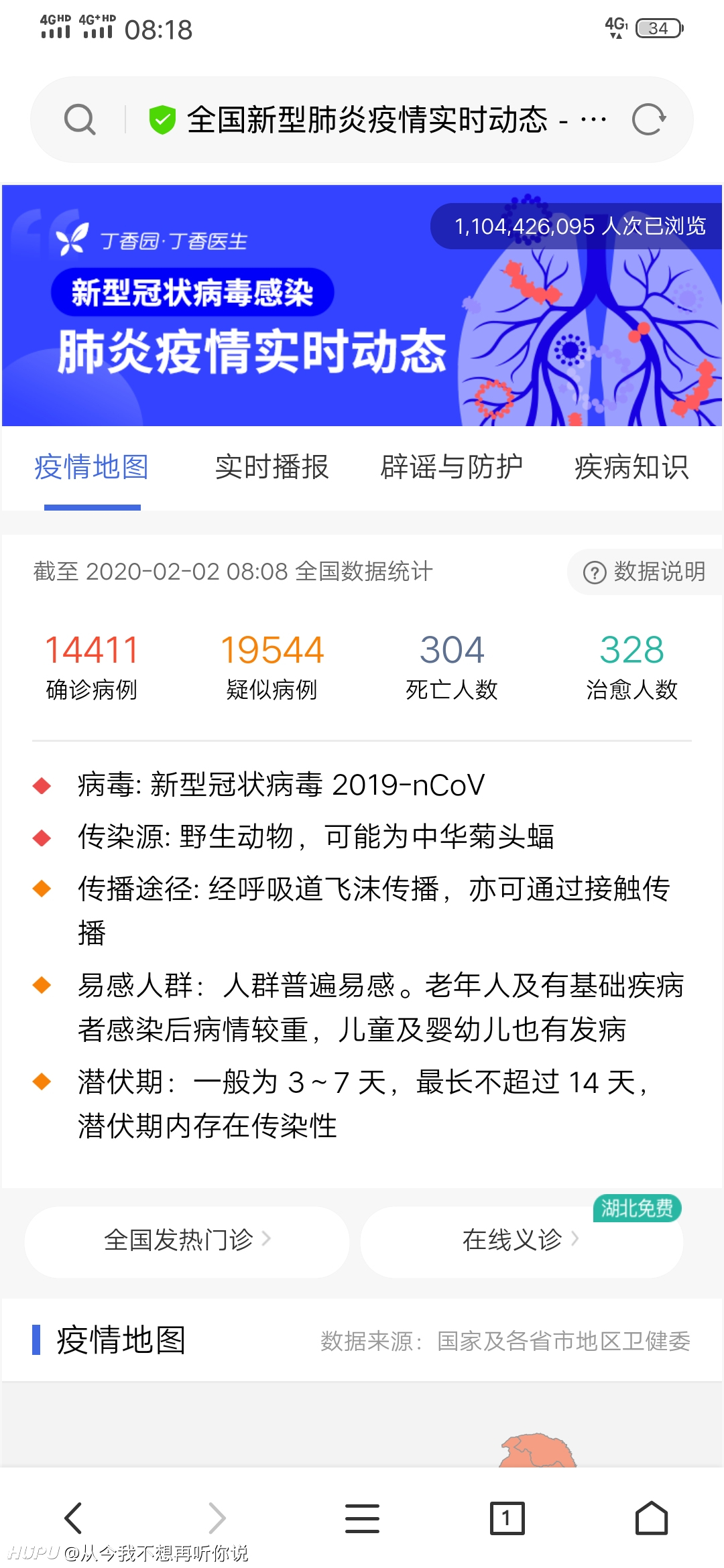
Task: Open the browser menu icon
Action: [362, 1518]
